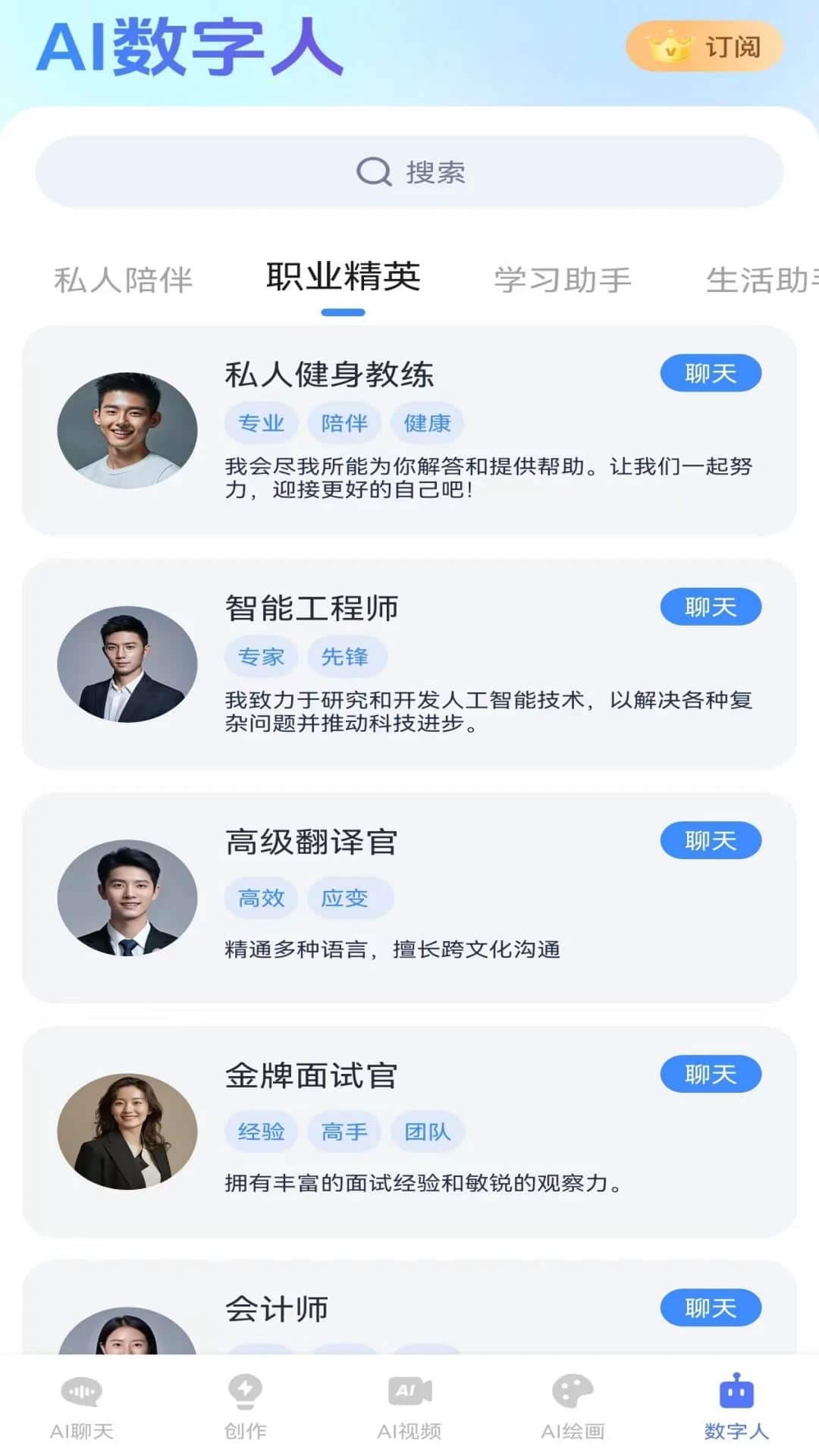Viewport: 819px width, 1456px height.
Task: Open the 搜索 search box
Action: point(409,172)
